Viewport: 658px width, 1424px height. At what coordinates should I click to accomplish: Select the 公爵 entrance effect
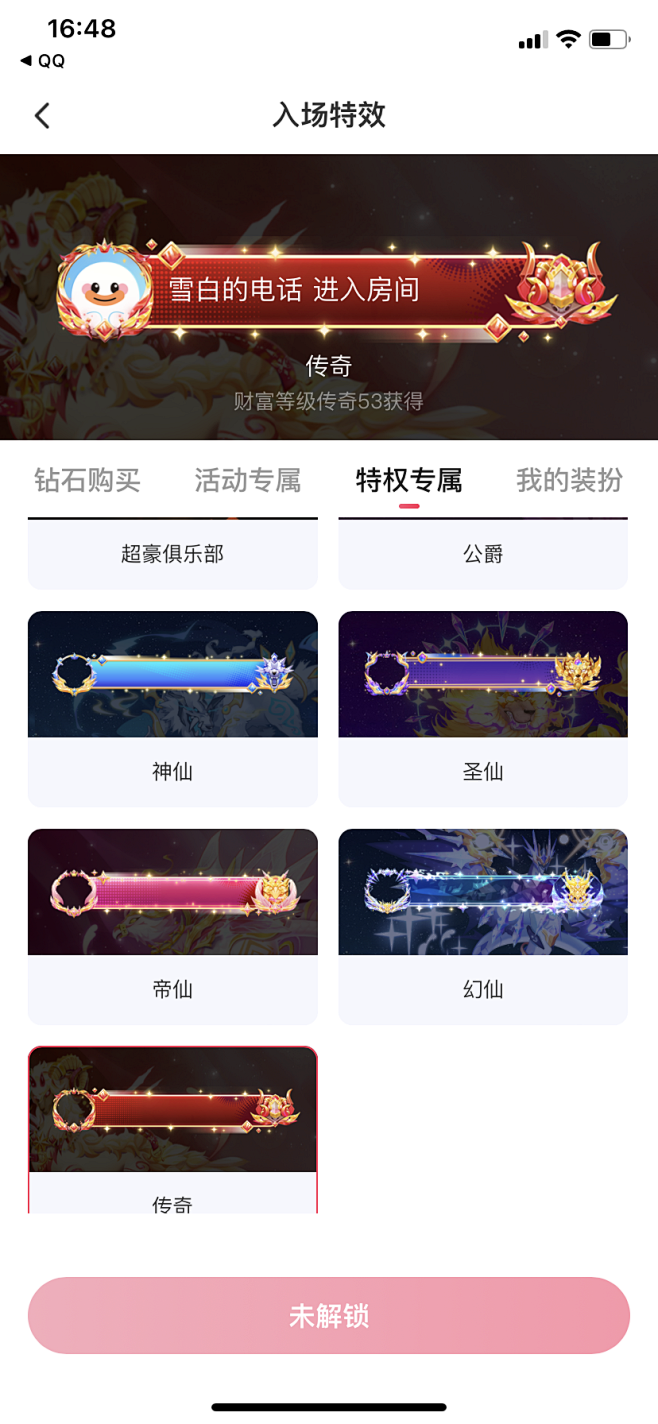click(483, 554)
